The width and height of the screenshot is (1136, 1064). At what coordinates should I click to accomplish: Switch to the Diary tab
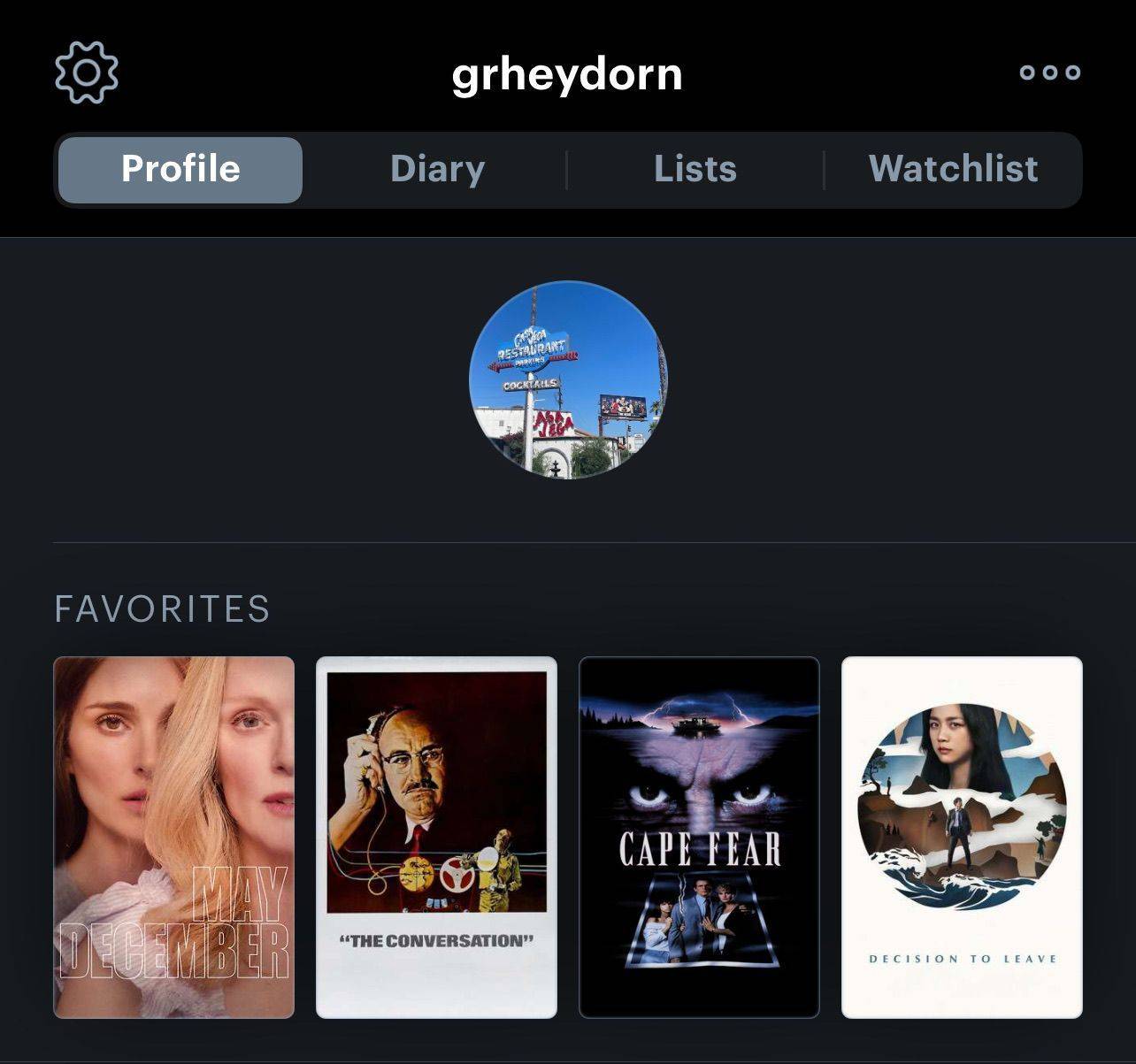click(x=438, y=169)
